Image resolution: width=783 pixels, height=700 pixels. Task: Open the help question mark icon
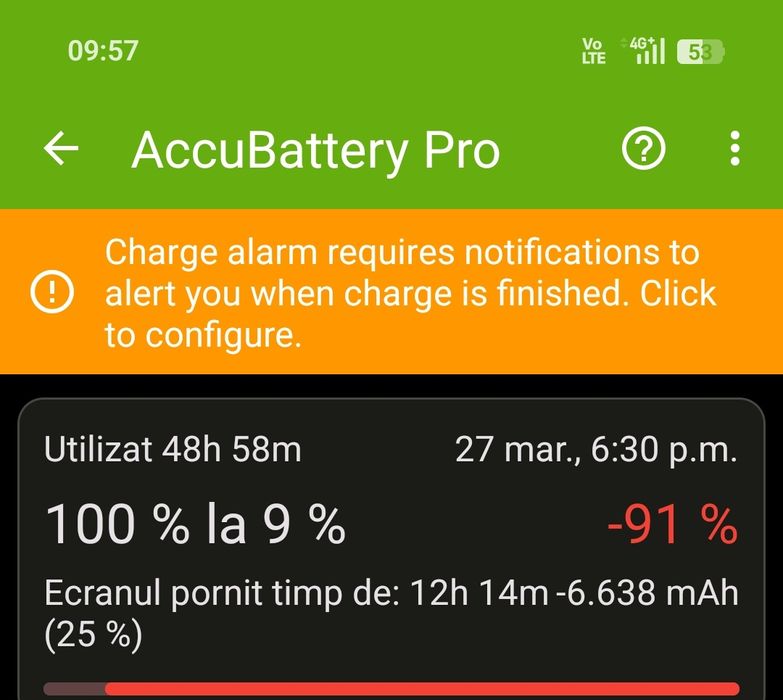tap(643, 150)
